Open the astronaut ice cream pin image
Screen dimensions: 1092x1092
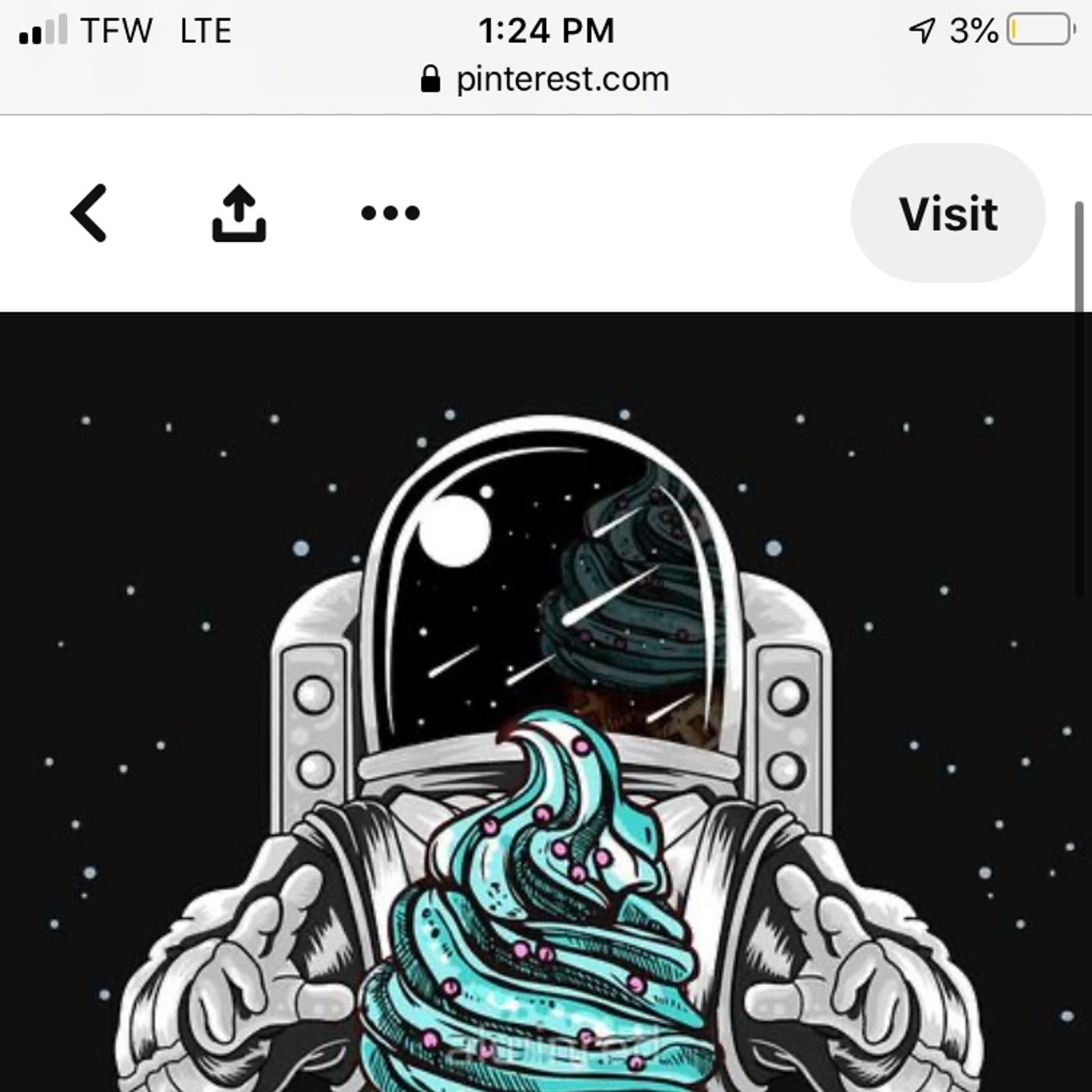(546, 702)
